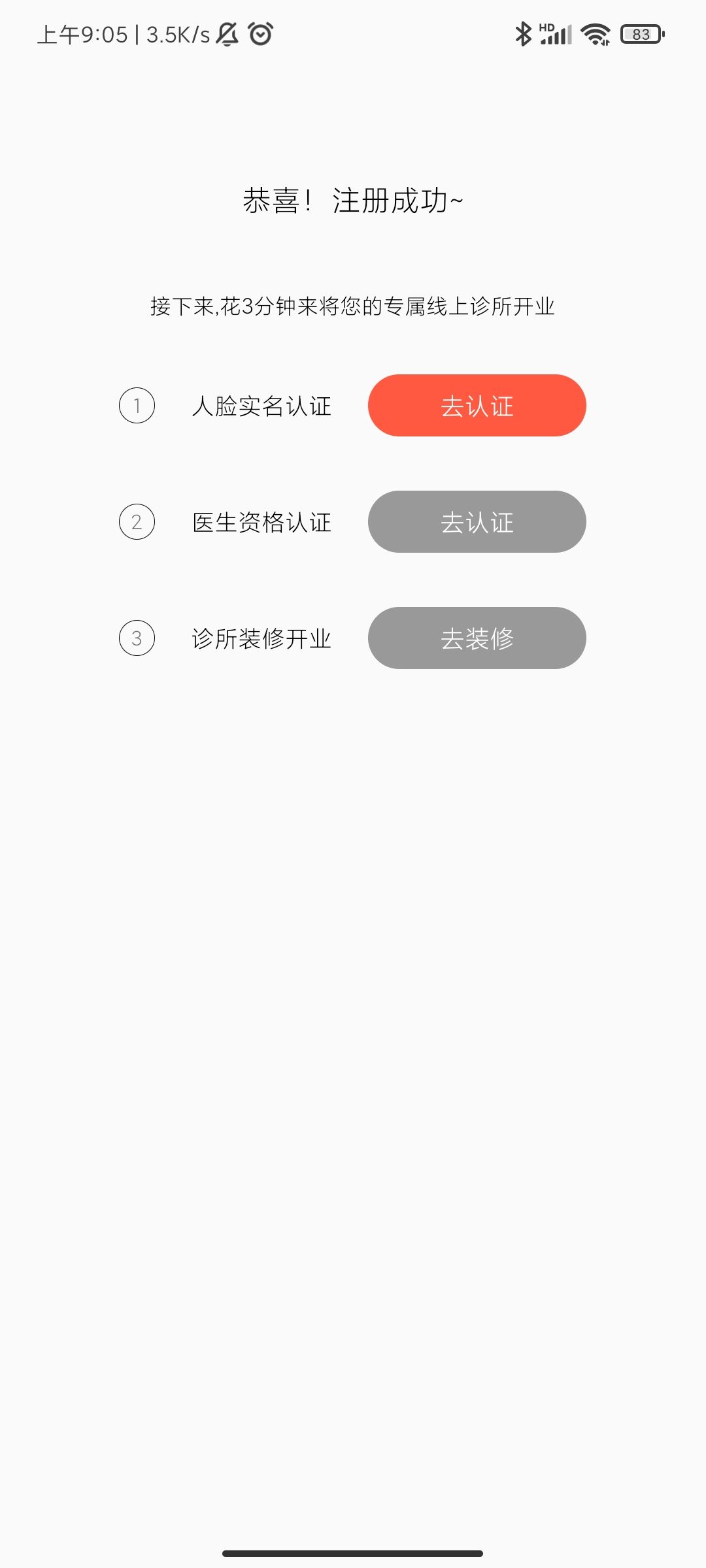Click the step 1 numbered circle
The width and height of the screenshot is (706, 1568).
click(137, 406)
